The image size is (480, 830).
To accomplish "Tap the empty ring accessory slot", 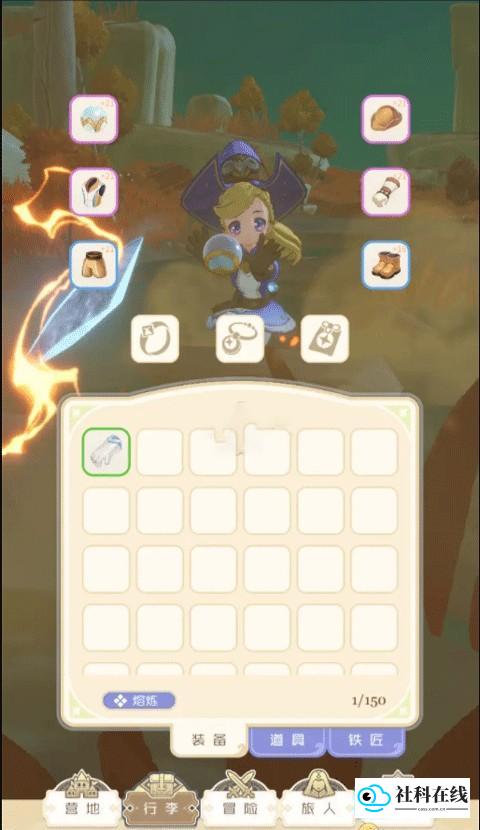I will pos(155,339).
